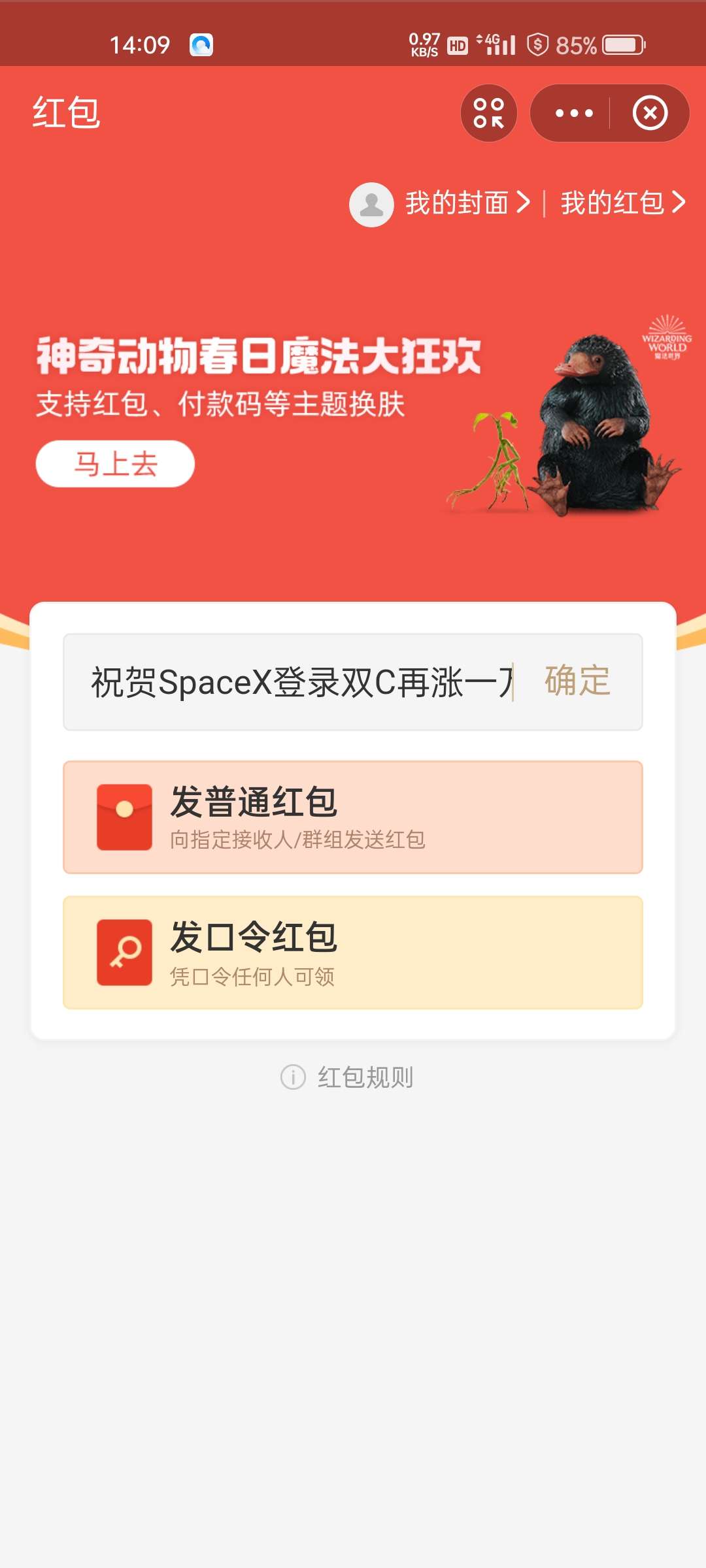Close the 红包 mini program

[x=650, y=113]
